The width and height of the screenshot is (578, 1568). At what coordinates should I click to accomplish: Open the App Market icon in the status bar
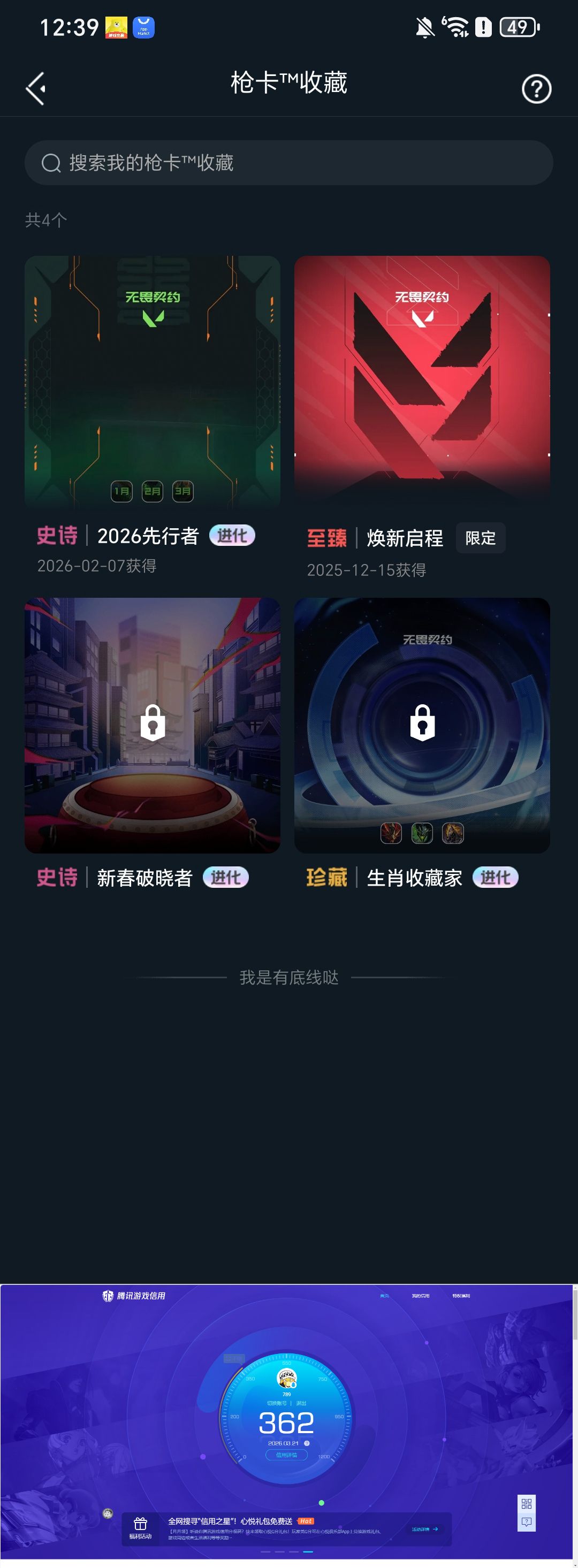(x=142, y=27)
